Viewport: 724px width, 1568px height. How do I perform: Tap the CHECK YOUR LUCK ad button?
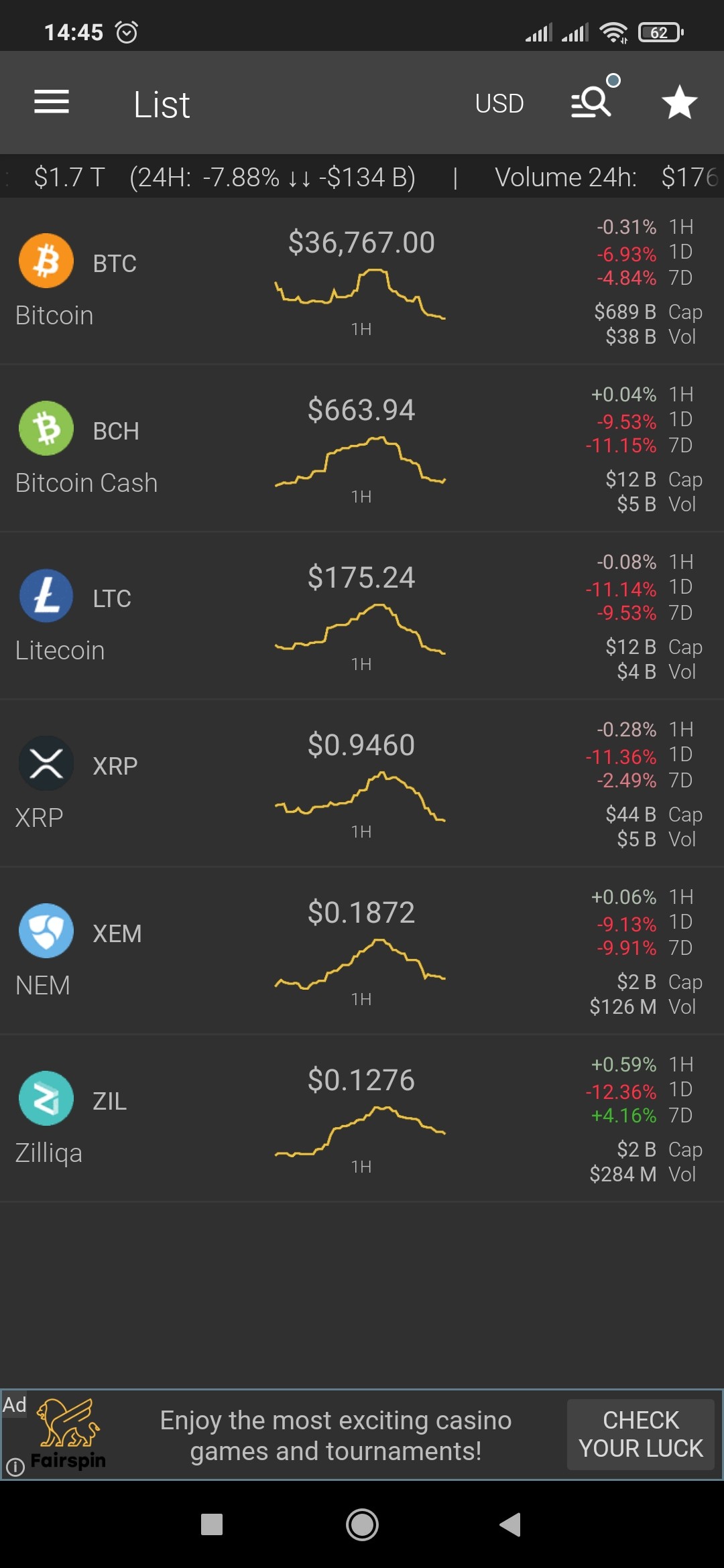pos(641,1435)
